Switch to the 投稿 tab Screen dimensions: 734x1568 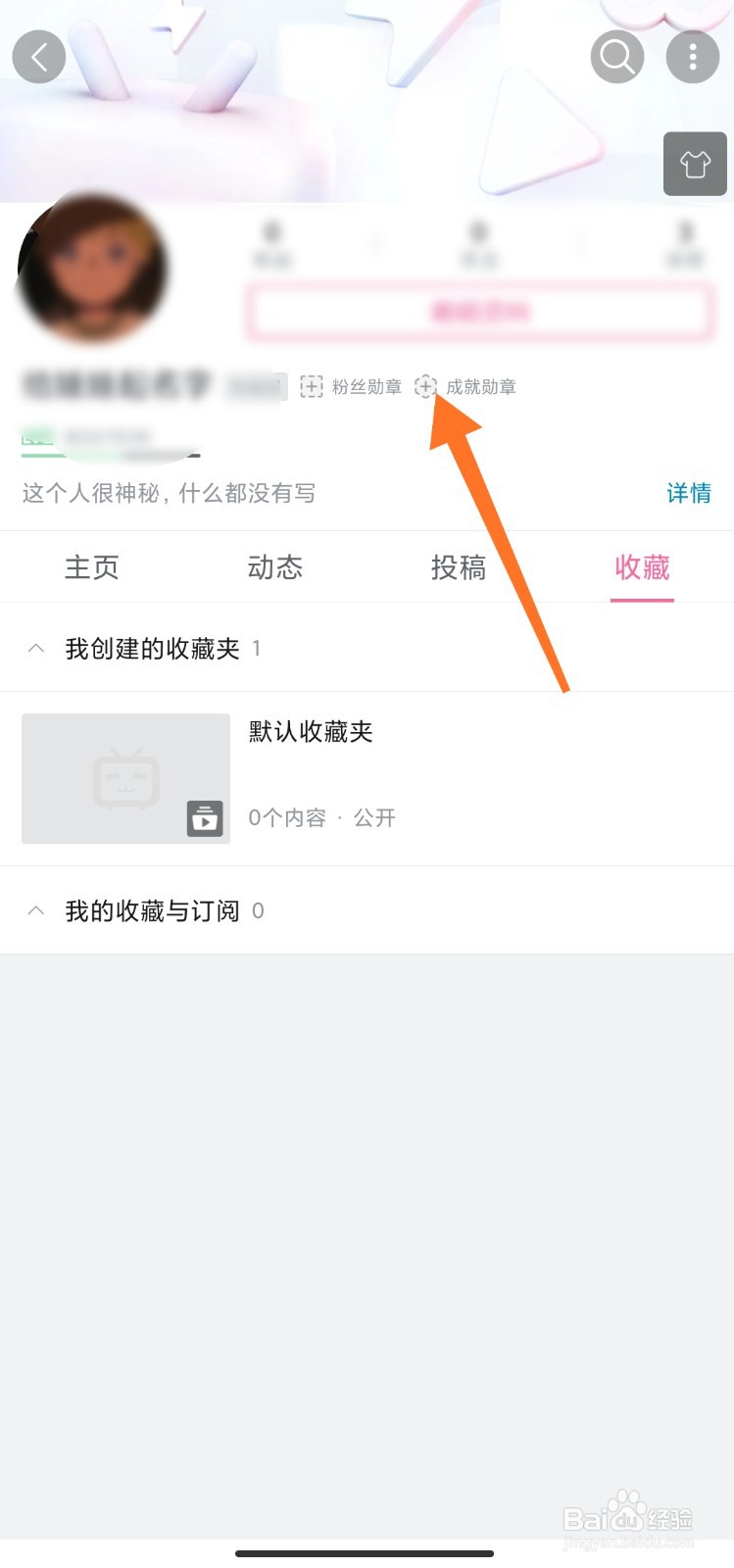(x=458, y=567)
